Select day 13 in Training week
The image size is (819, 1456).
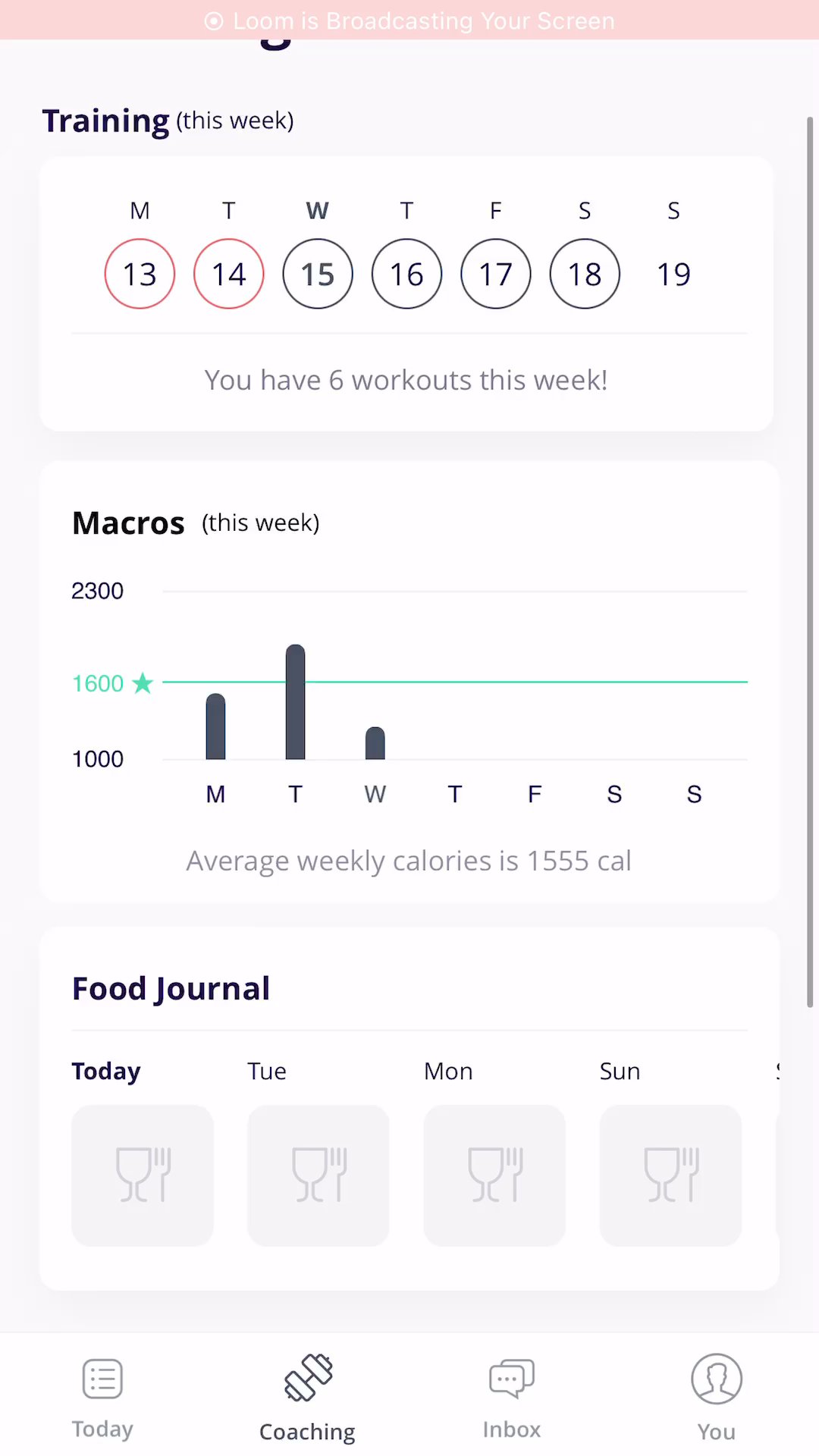point(140,274)
